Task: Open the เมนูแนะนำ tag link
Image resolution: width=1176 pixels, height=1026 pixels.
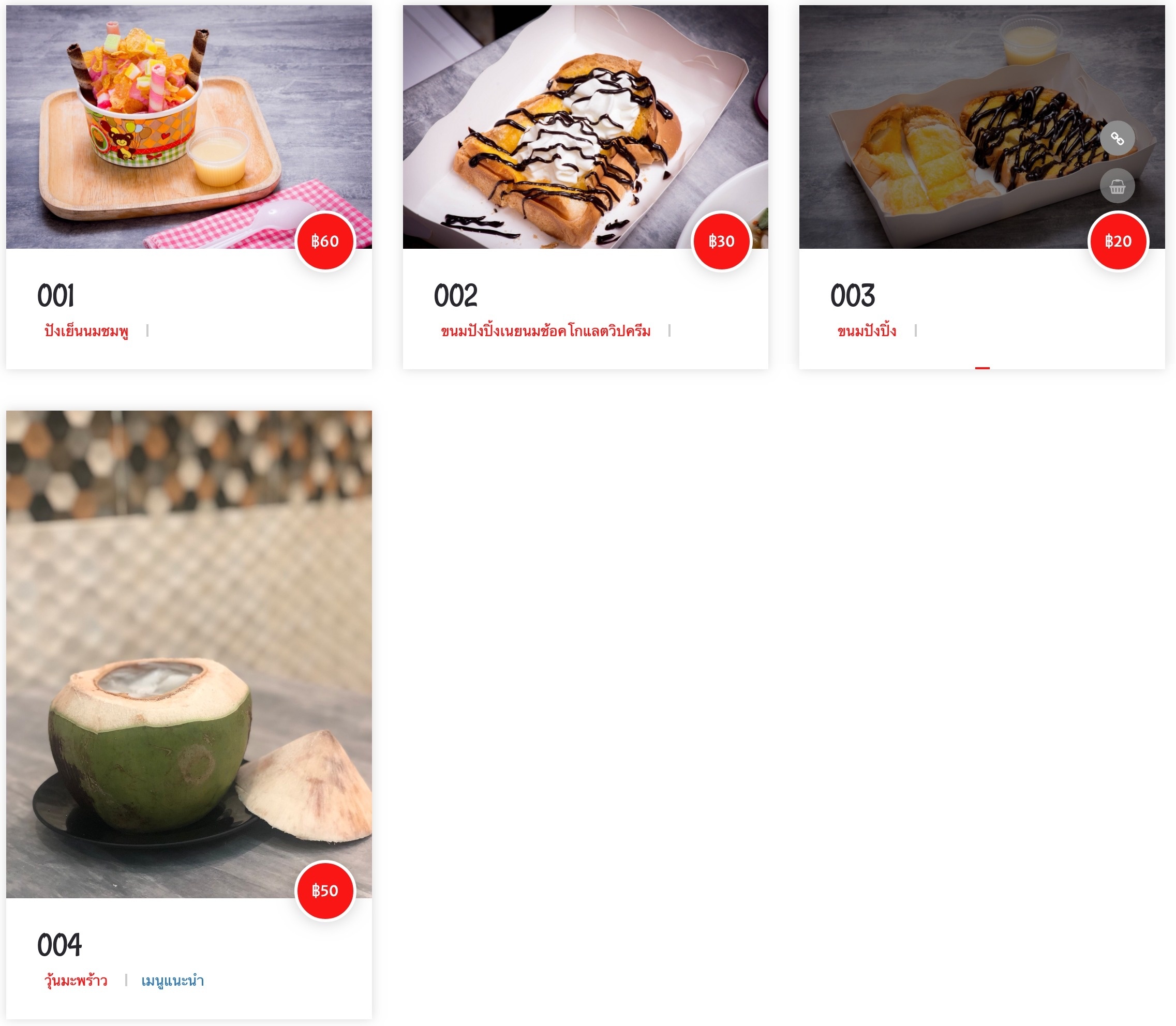Action: [x=172, y=981]
